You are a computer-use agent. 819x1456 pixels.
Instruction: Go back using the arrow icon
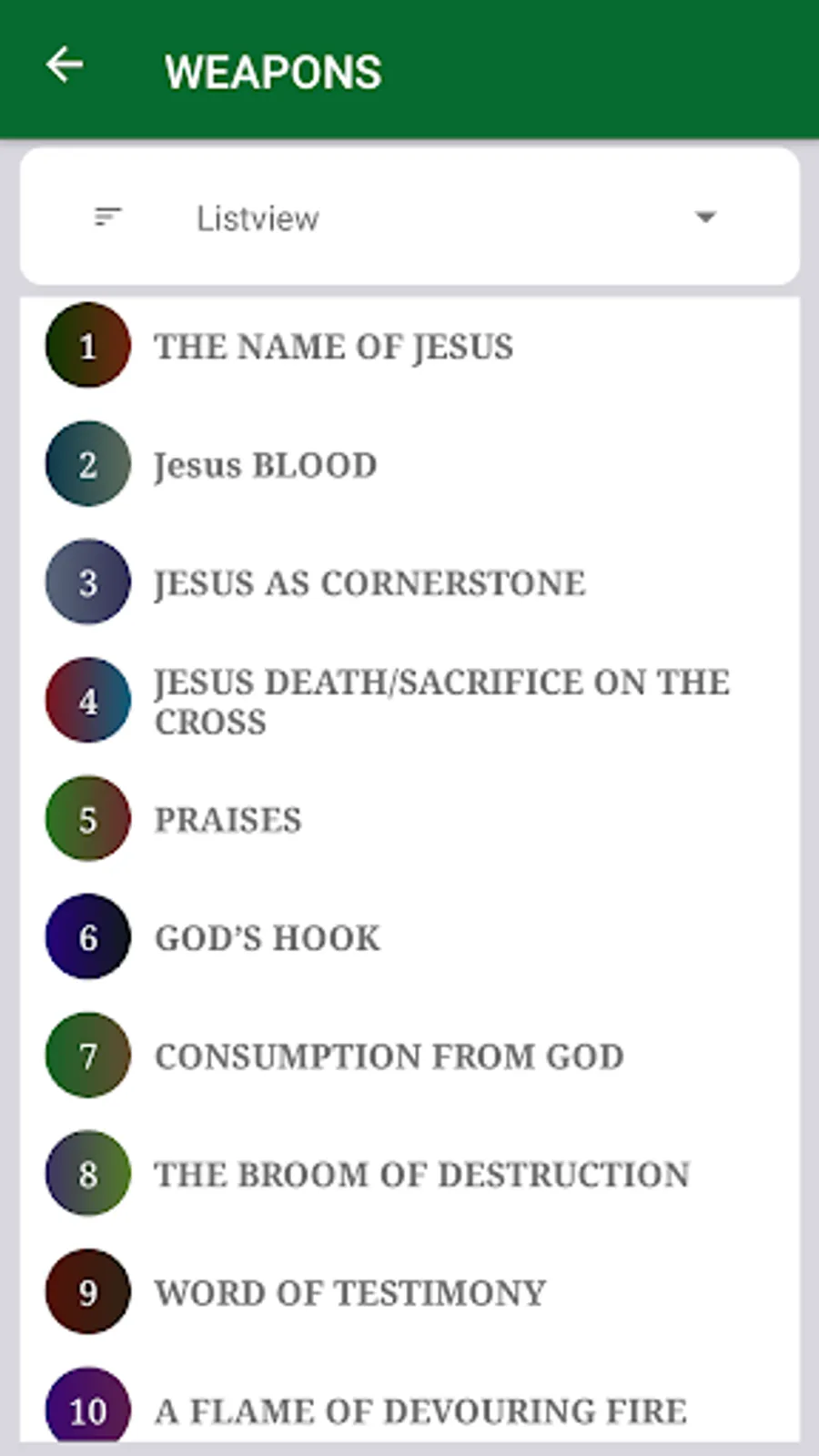65,66
